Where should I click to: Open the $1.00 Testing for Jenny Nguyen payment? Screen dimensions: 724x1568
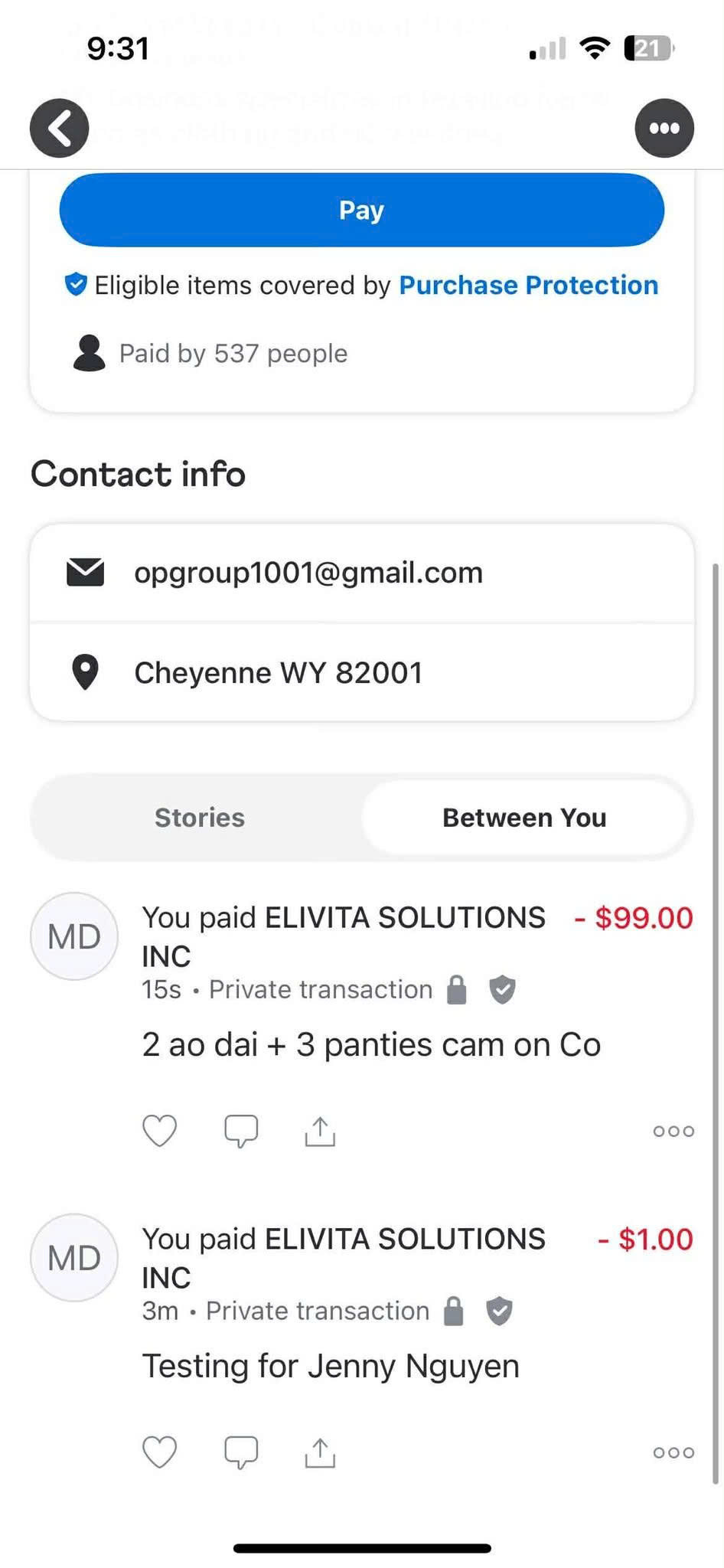[x=361, y=1302]
